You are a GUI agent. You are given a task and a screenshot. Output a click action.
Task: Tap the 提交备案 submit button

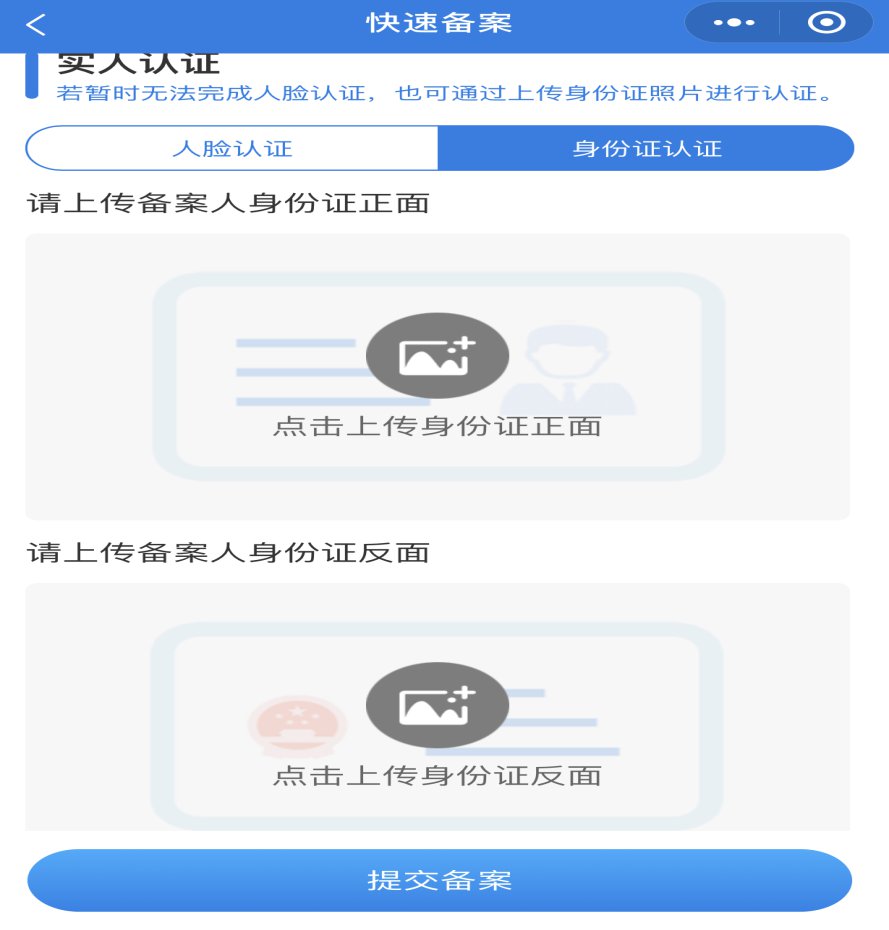[x=439, y=881]
